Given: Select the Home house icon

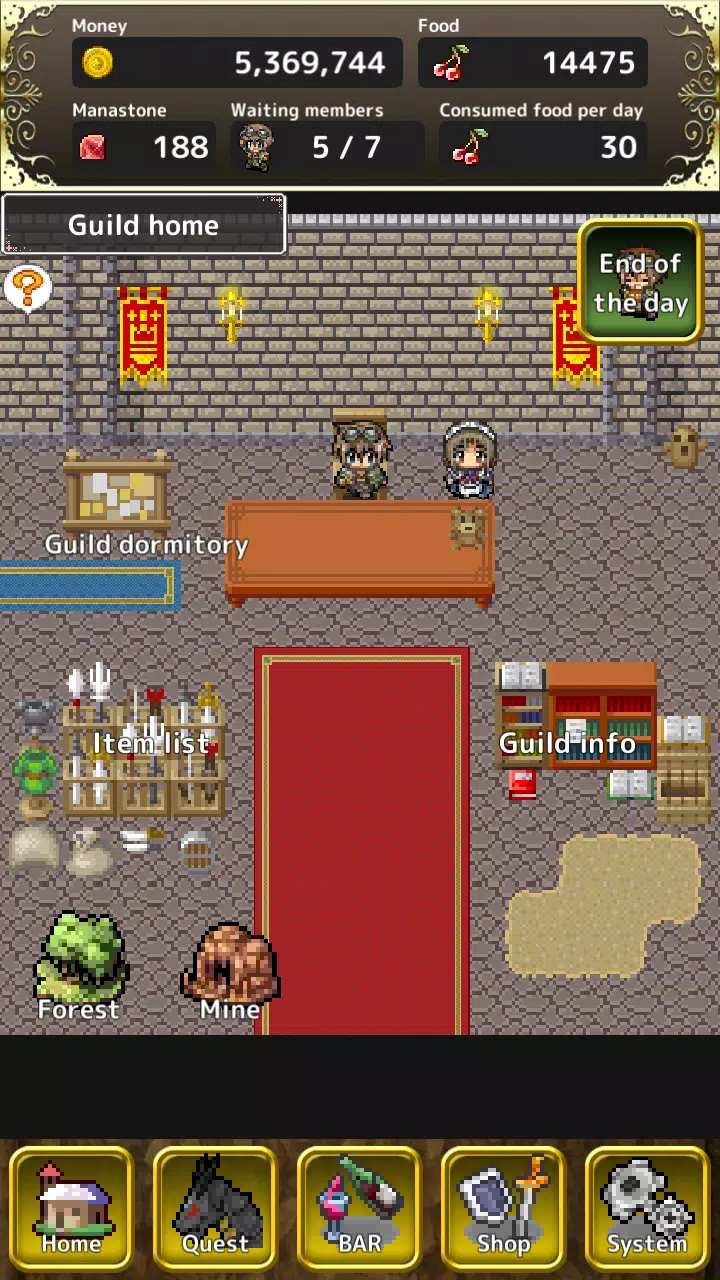Looking at the screenshot, I should click(71, 1205).
